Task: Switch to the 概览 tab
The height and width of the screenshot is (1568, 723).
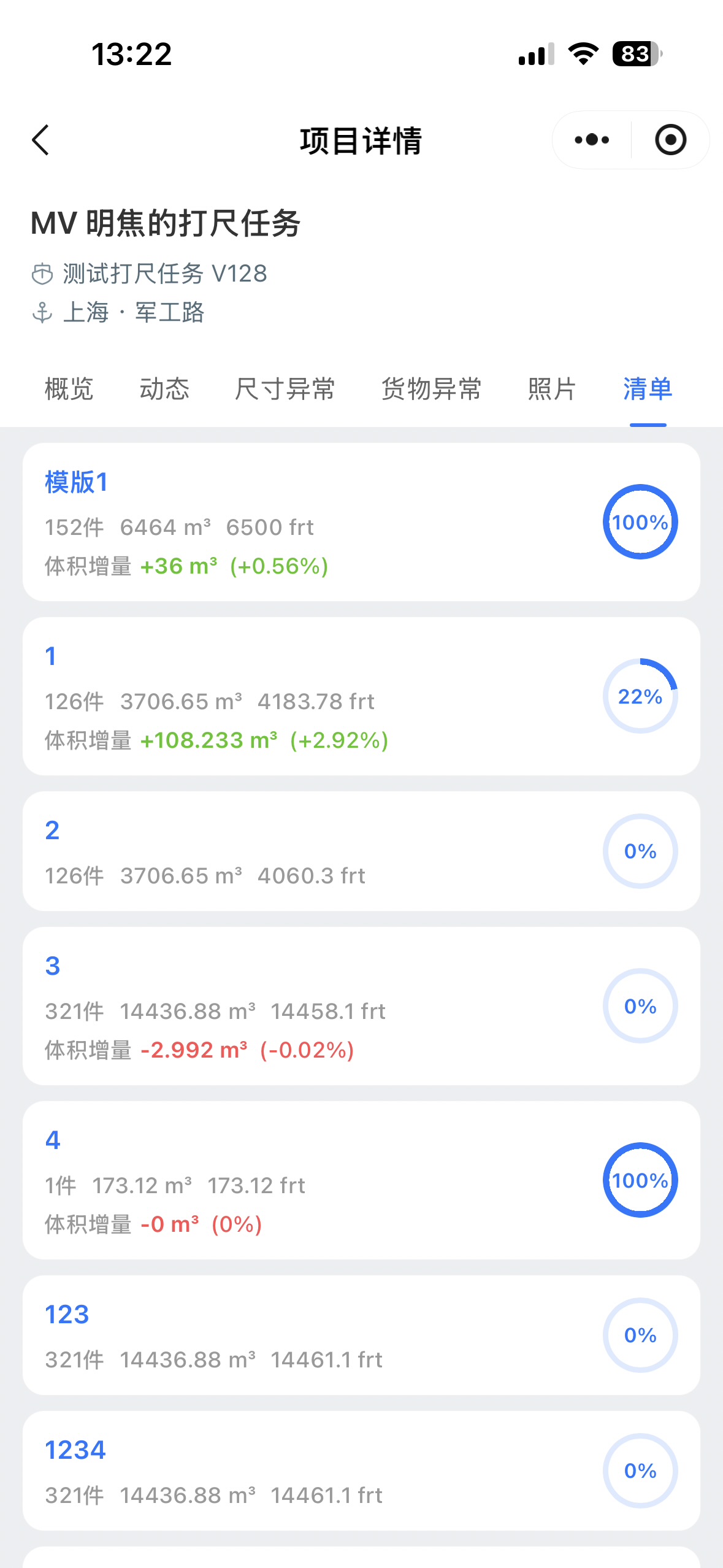Action: pyautogui.click(x=67, y=389)
